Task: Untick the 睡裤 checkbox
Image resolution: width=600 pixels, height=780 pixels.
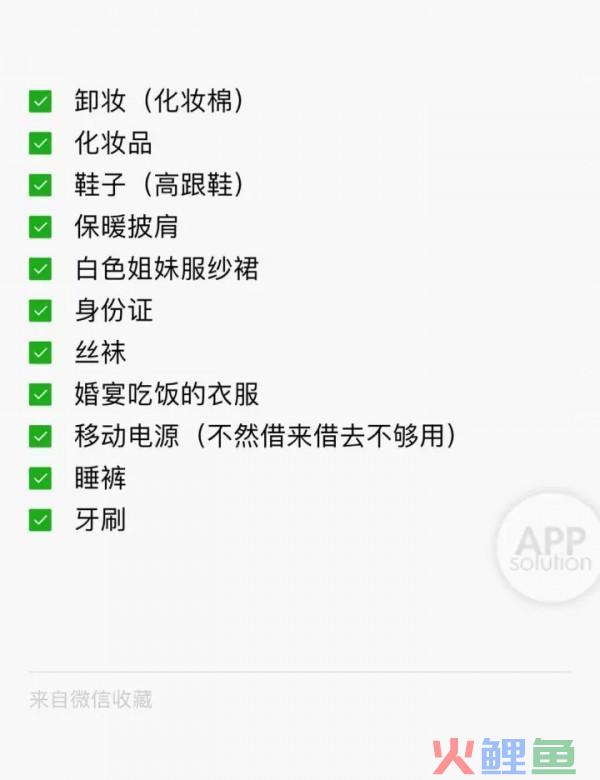Action: [40, 478]
